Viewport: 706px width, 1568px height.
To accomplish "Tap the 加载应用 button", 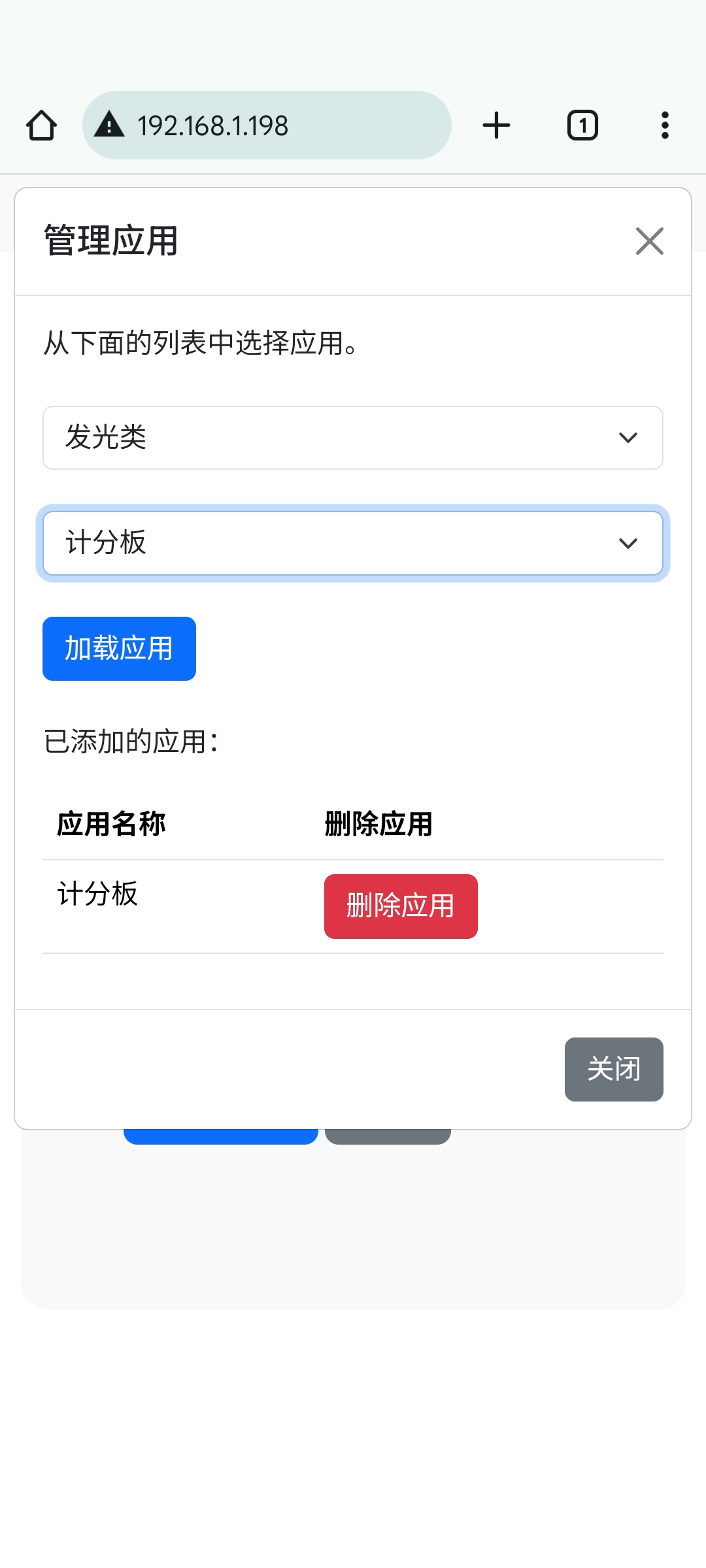I will pos(119,649).
